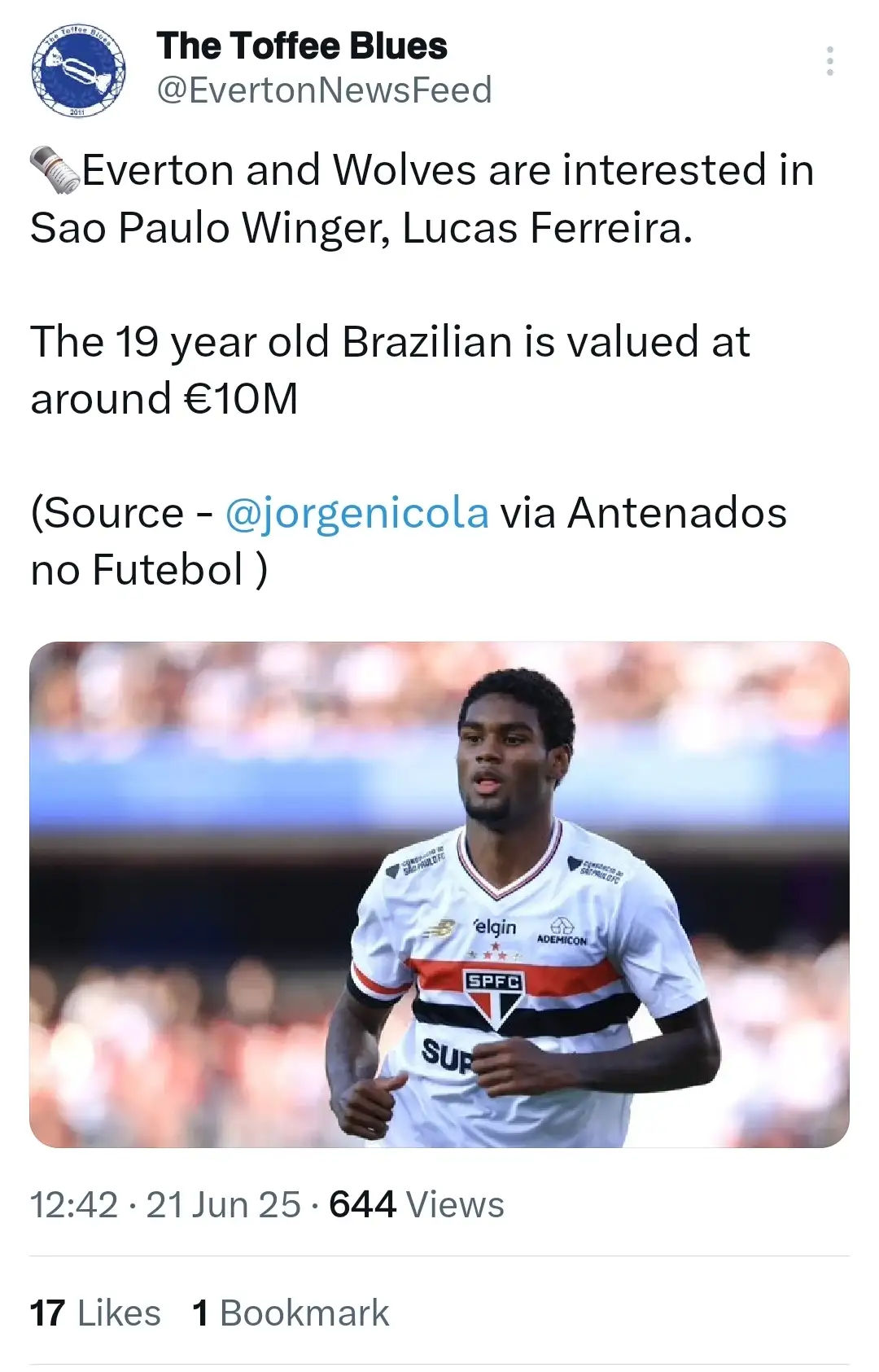Open The Toffee Blues profile avatar
This screenshot has width=879, height=1372.
click(x=79, y=70)
